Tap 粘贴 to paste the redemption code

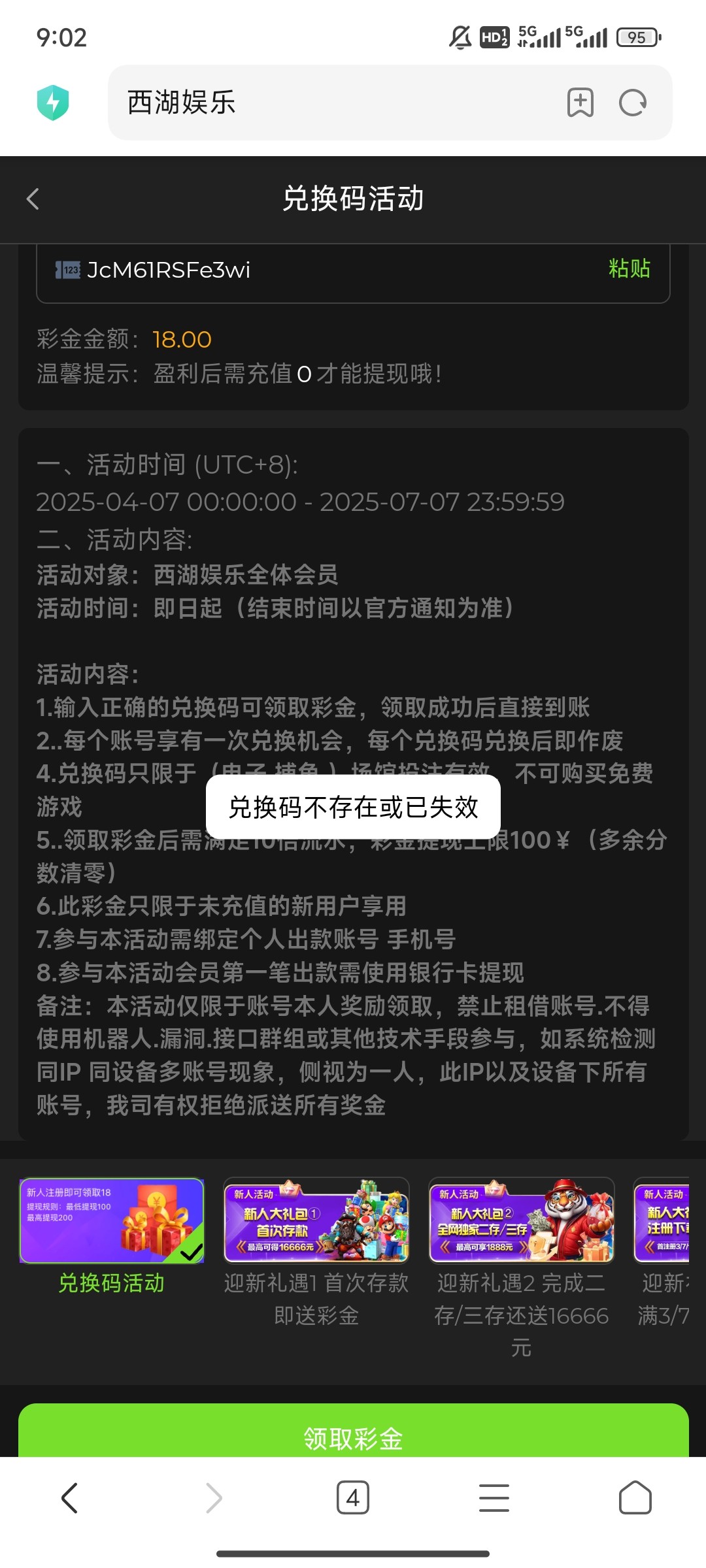point(629,269)
